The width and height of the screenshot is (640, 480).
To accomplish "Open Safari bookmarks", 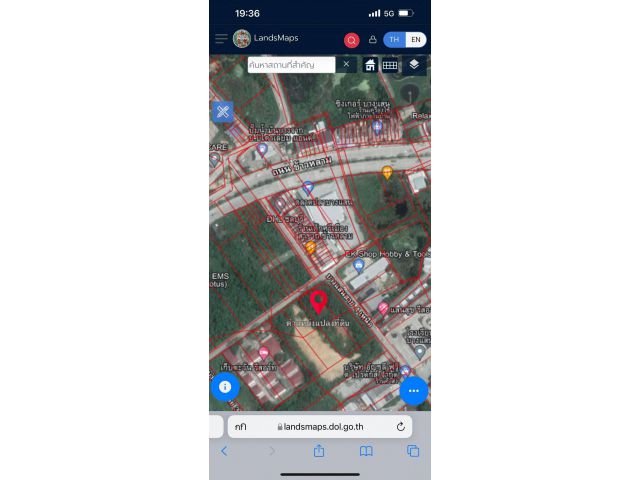I will click(366, 451).
